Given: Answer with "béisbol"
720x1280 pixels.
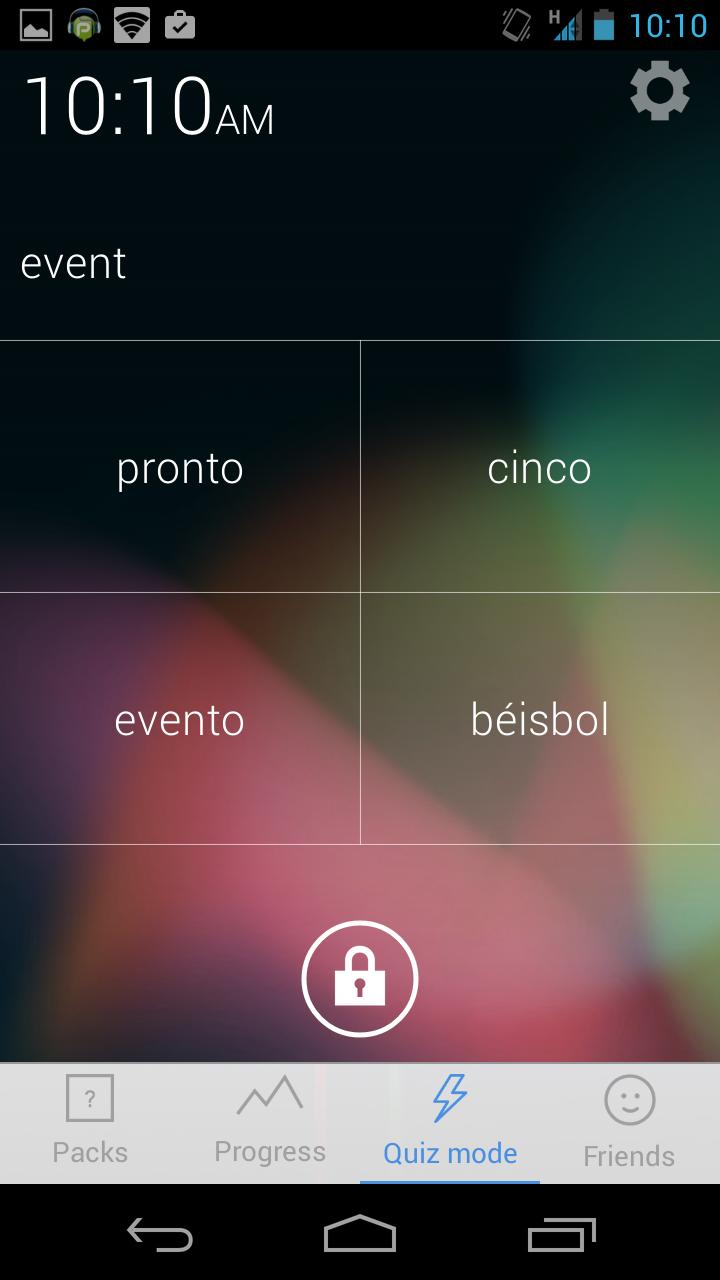Looking at the screenshot, I should (x=540, y=719).
